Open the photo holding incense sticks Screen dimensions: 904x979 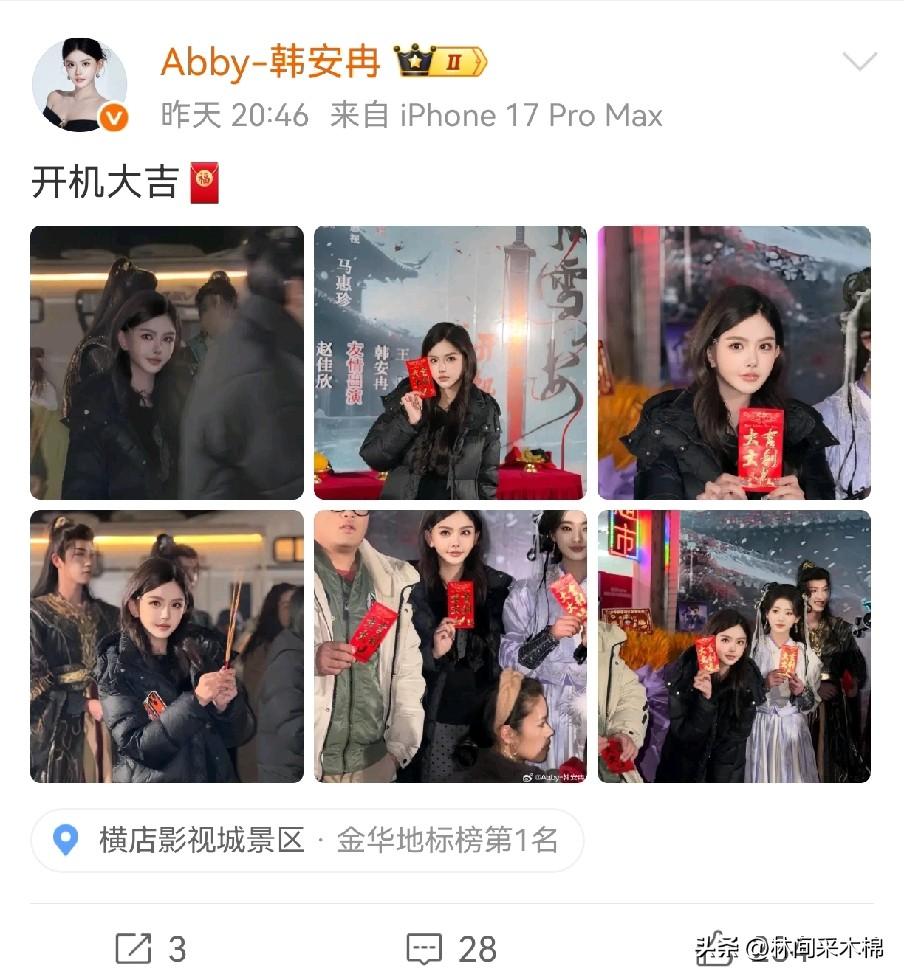tap(166, 647)
